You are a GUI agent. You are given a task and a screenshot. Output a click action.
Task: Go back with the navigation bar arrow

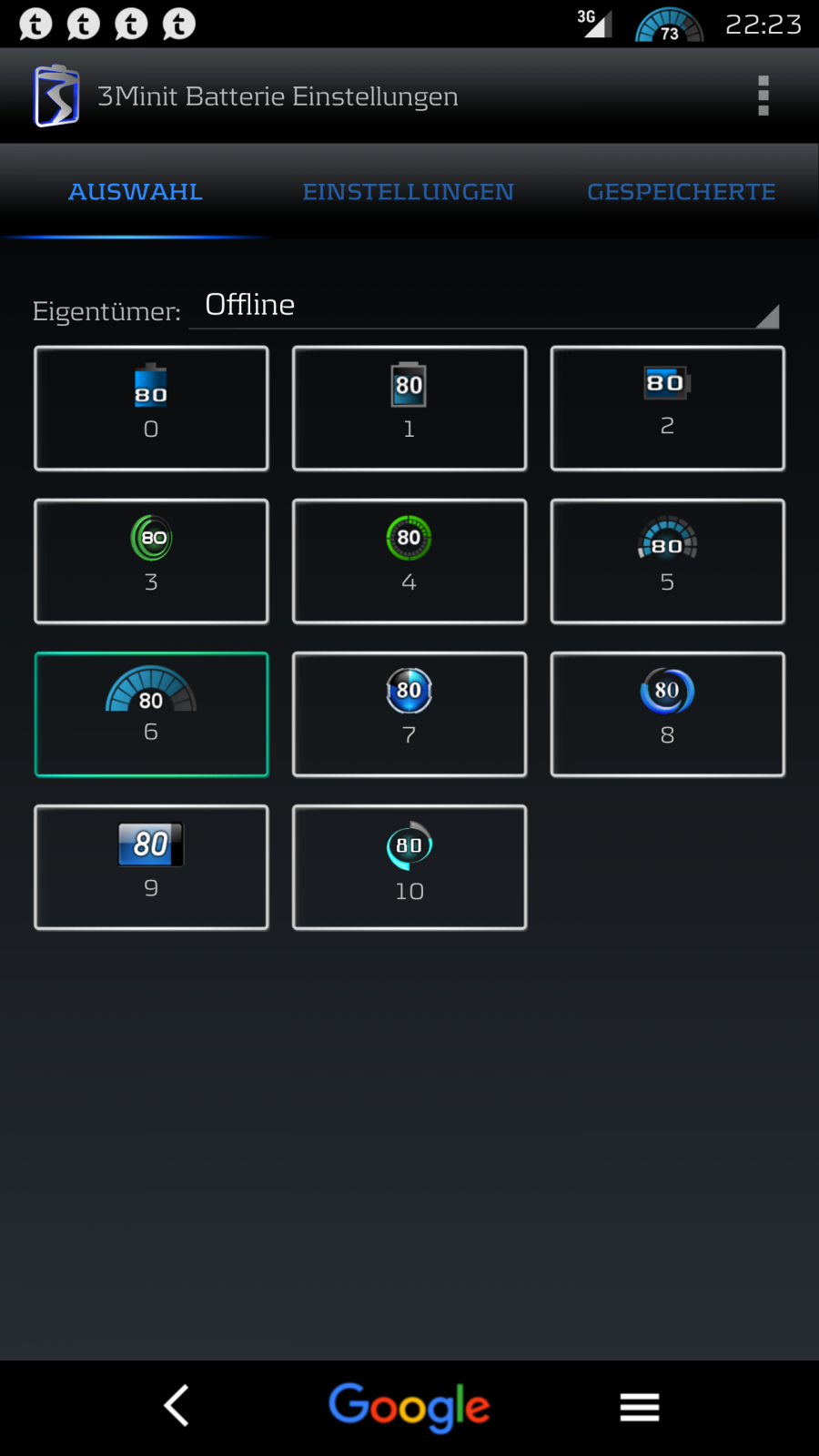177,1406
